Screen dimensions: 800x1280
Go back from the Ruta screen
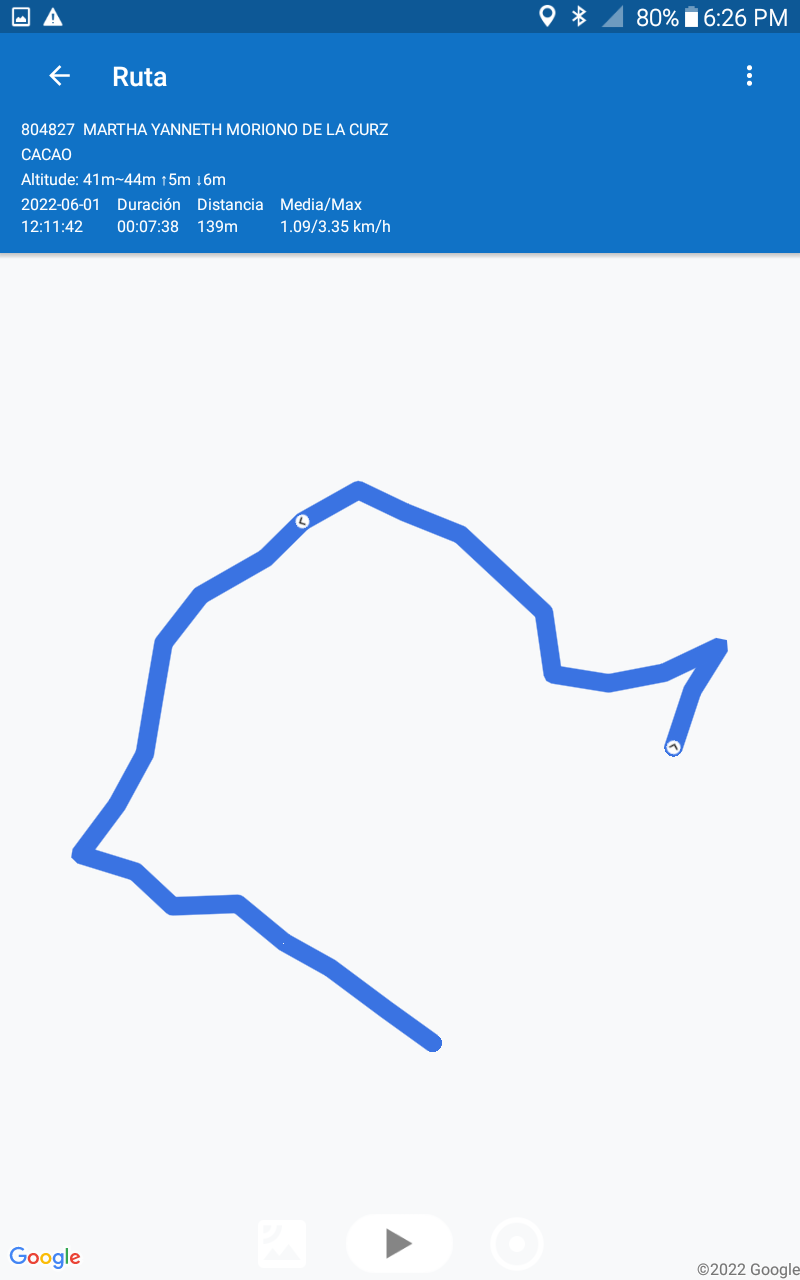[60, 76]
